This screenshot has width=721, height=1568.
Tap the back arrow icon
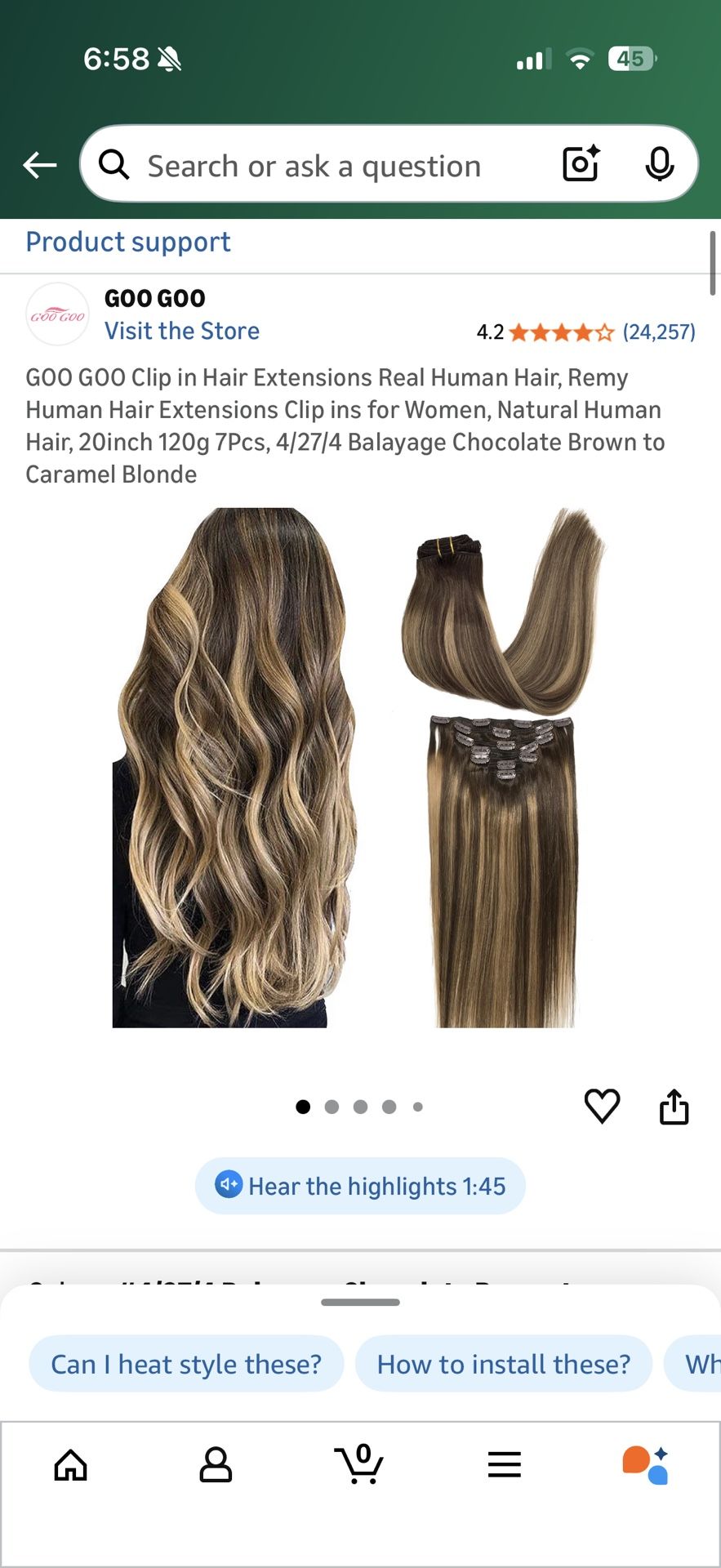[38, 165]
